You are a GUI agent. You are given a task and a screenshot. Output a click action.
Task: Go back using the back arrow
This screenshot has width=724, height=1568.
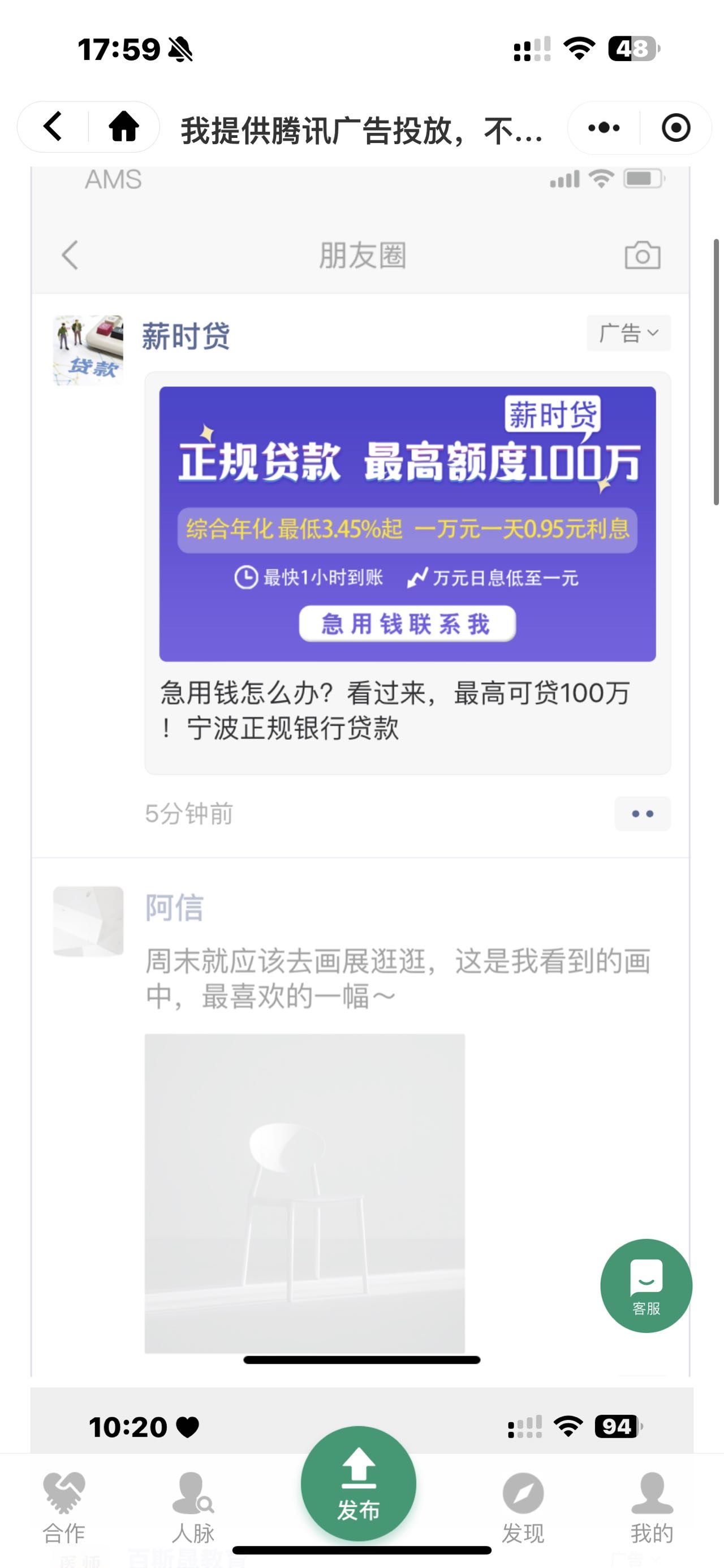click(54, 127)
